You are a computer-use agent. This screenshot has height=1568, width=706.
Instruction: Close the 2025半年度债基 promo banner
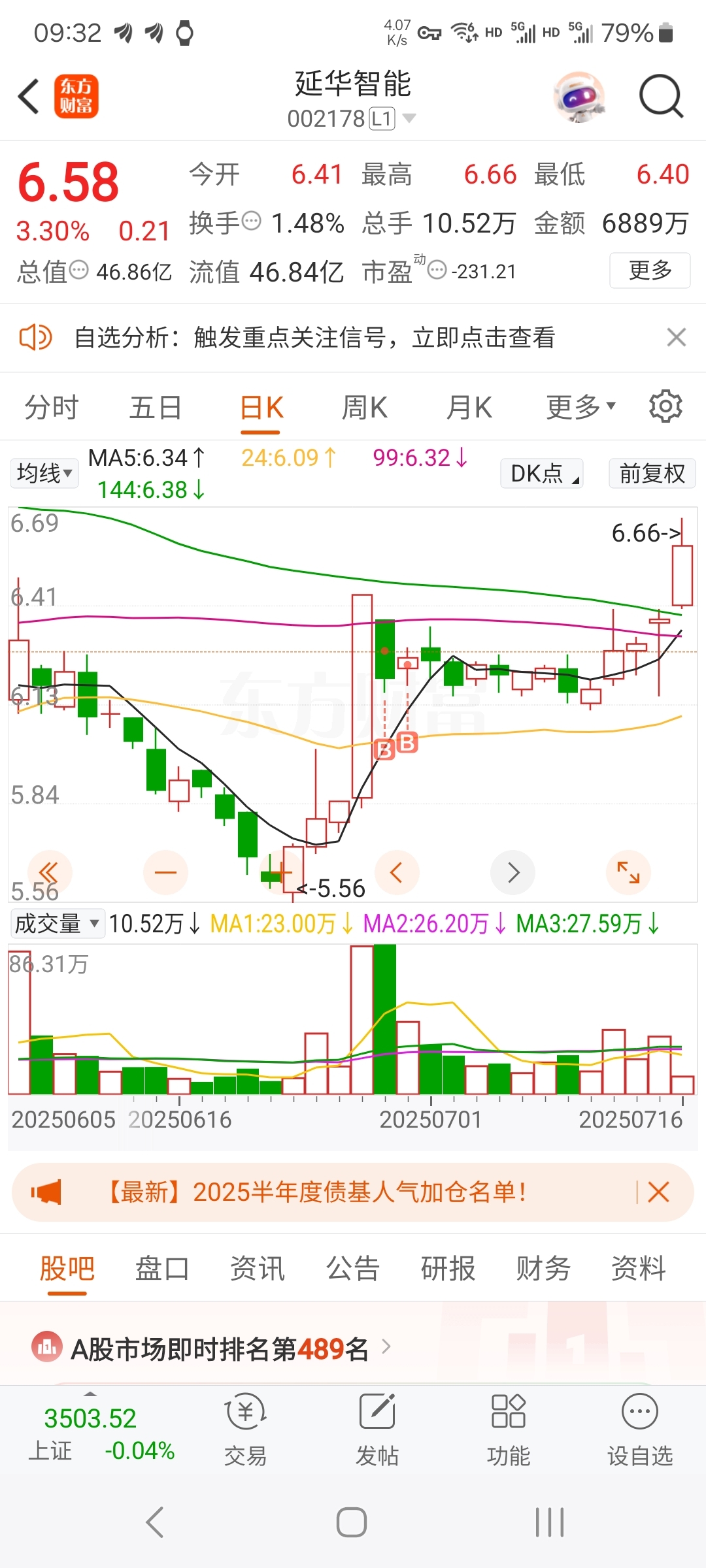pos(658,1192)
